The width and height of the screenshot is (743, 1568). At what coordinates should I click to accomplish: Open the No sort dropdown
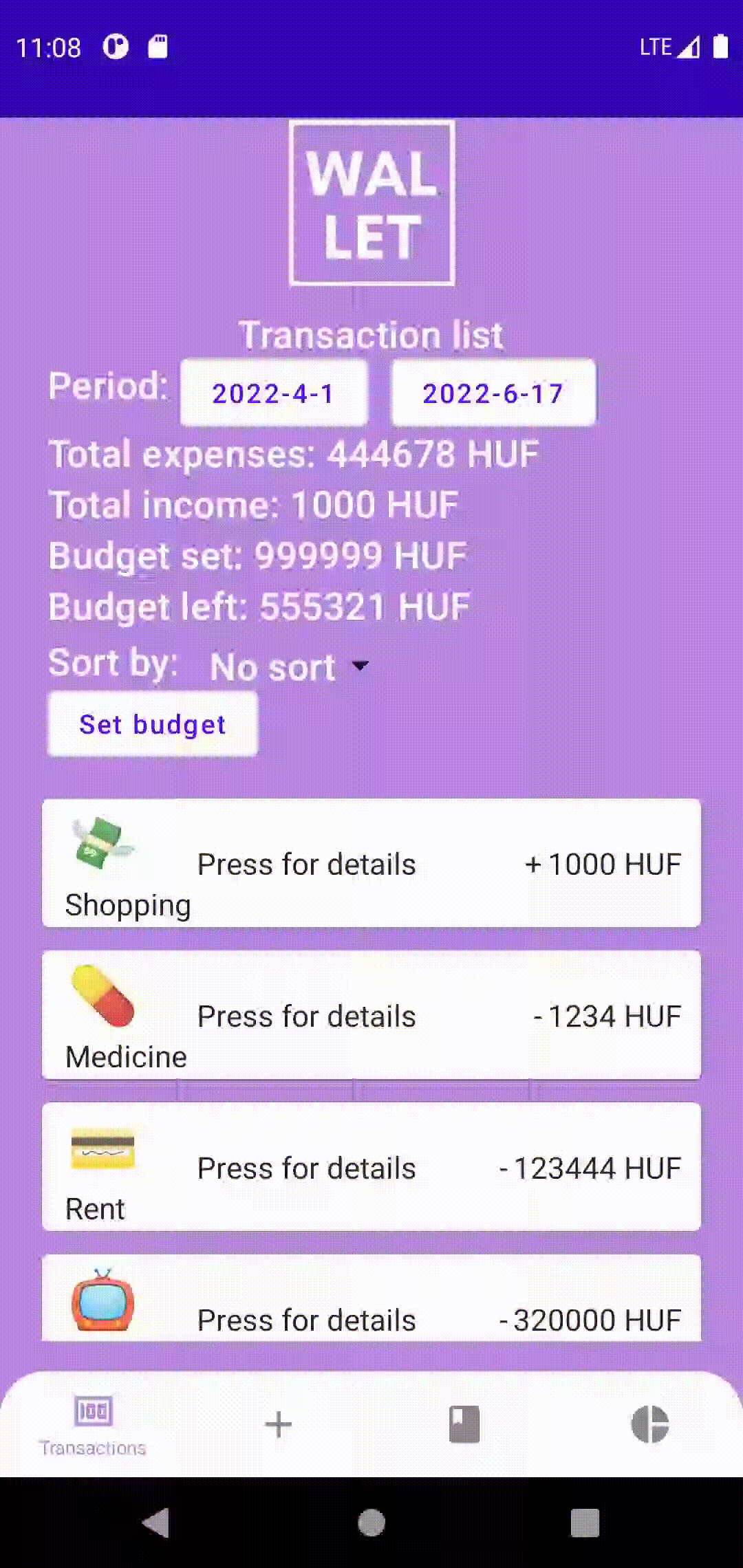pos(289,666)
